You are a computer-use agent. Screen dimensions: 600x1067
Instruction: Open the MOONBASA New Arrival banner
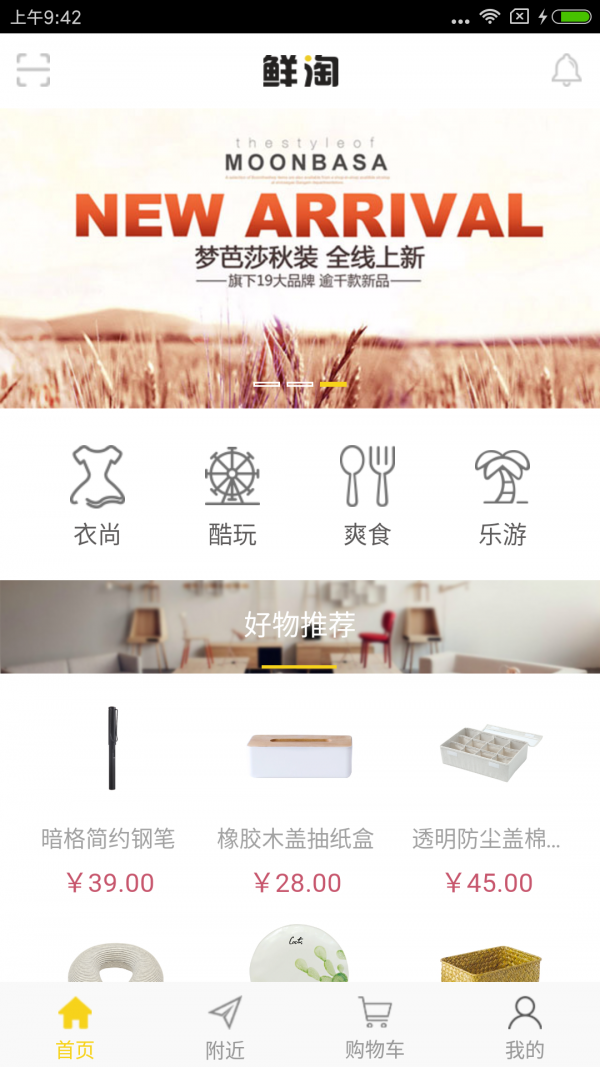coord(300,258)
